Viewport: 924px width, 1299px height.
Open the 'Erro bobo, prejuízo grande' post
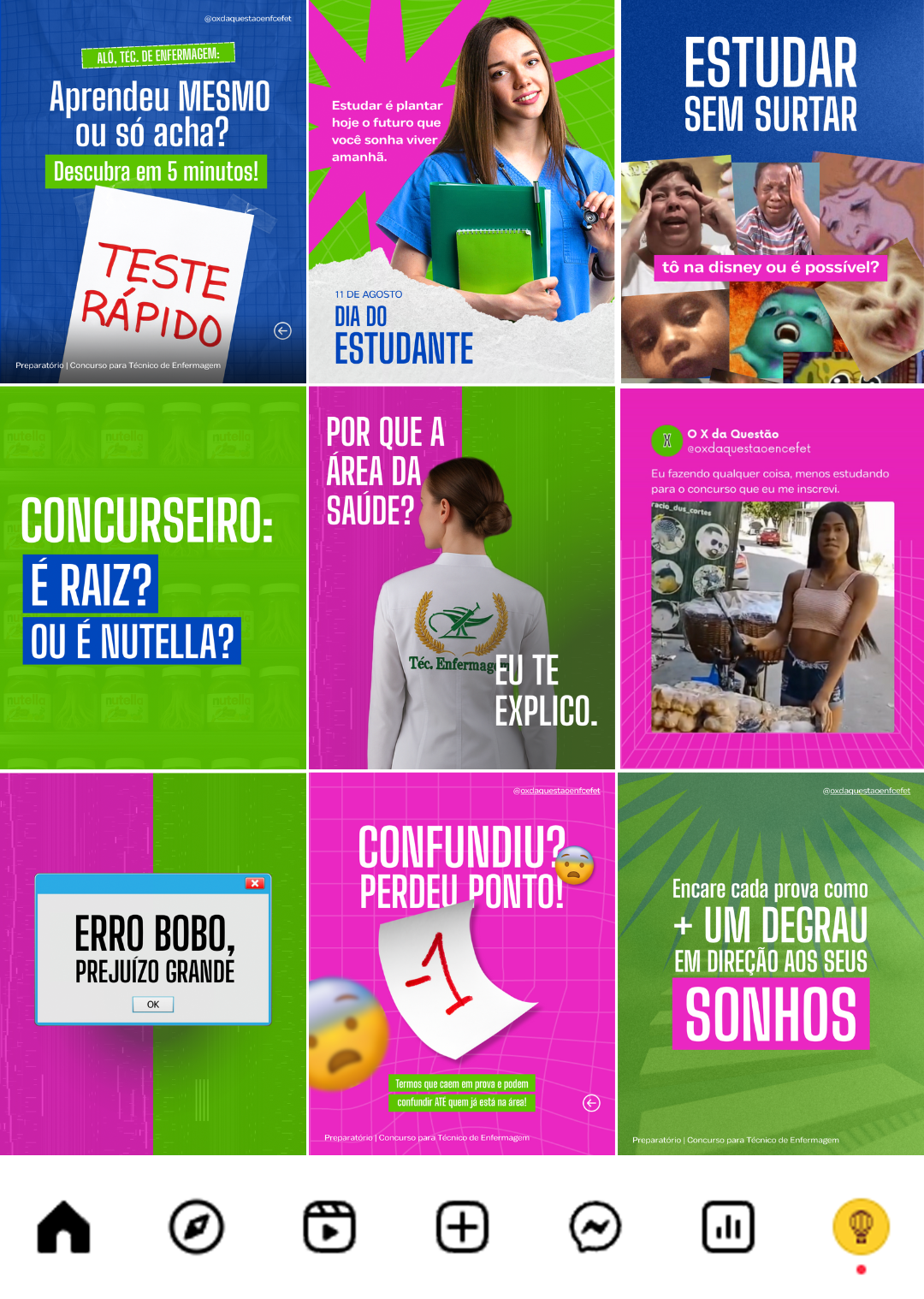(153, 964)
